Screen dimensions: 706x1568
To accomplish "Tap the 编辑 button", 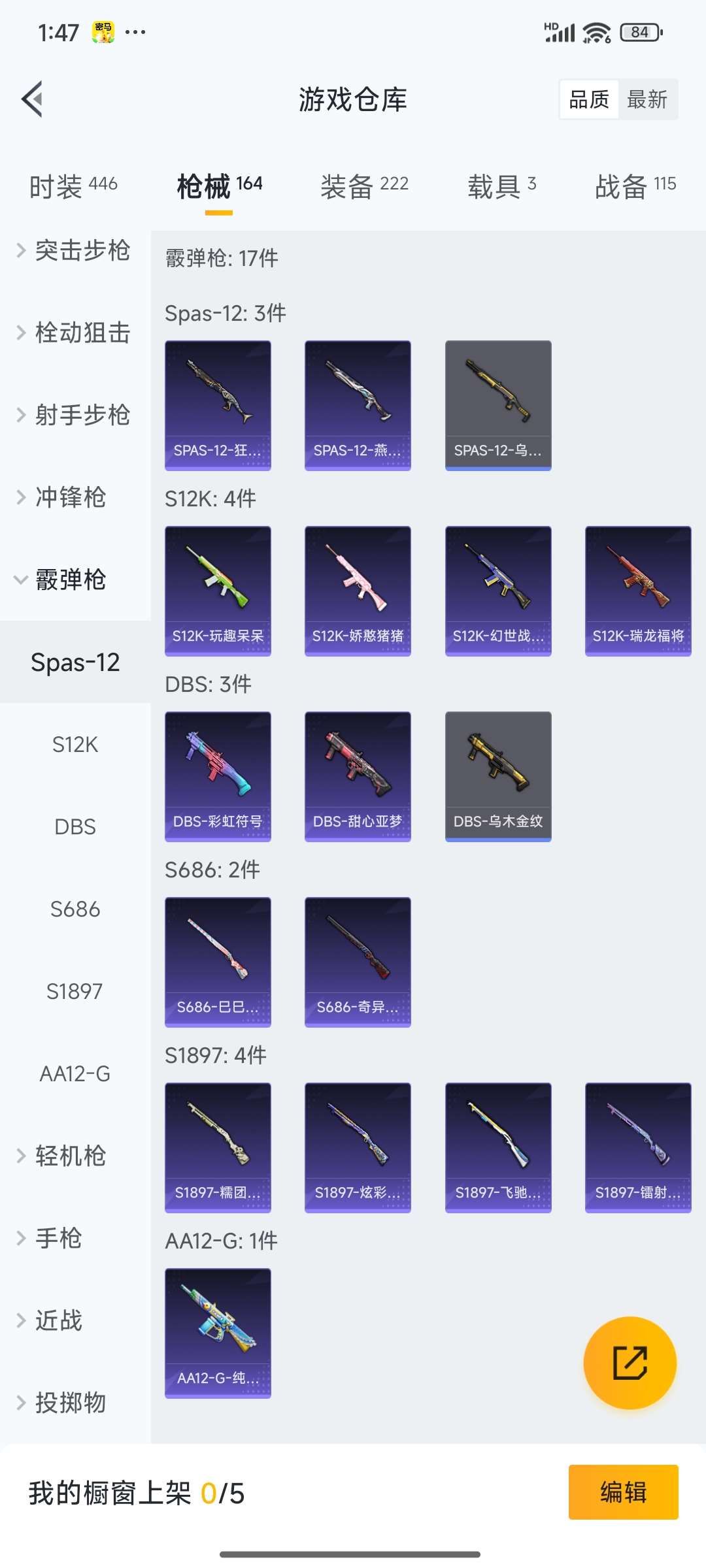I will pyautogui.click(x=623, y=1492).
